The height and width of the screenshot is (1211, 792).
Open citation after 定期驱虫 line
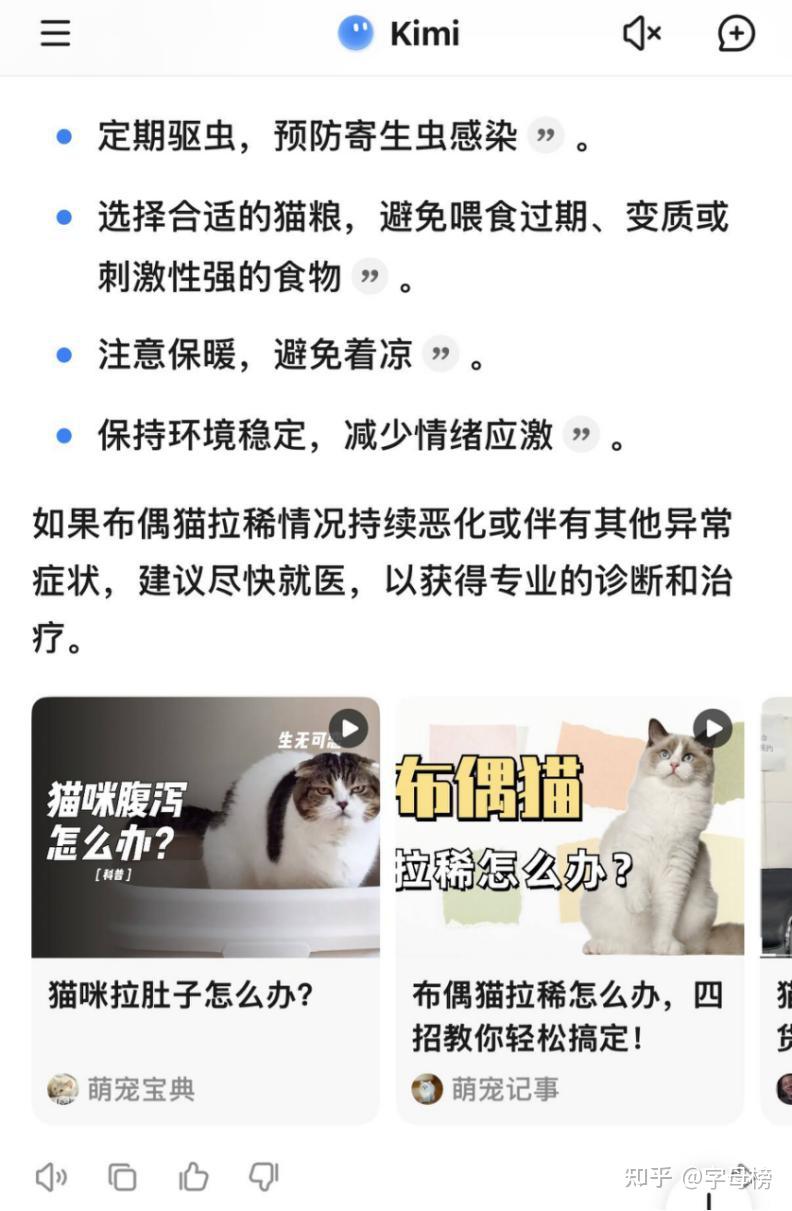pos(545,136)
